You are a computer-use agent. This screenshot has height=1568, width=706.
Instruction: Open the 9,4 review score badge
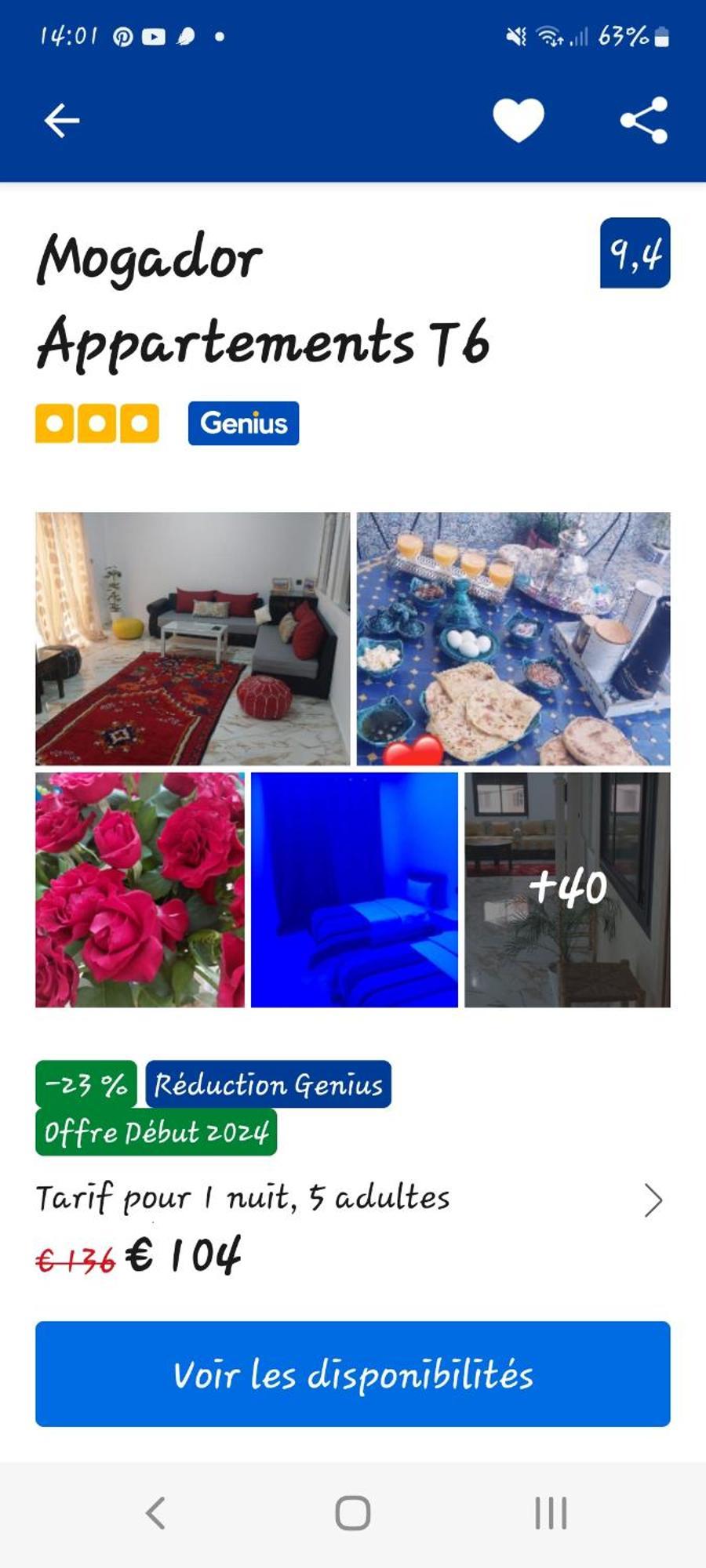[635, 253]
